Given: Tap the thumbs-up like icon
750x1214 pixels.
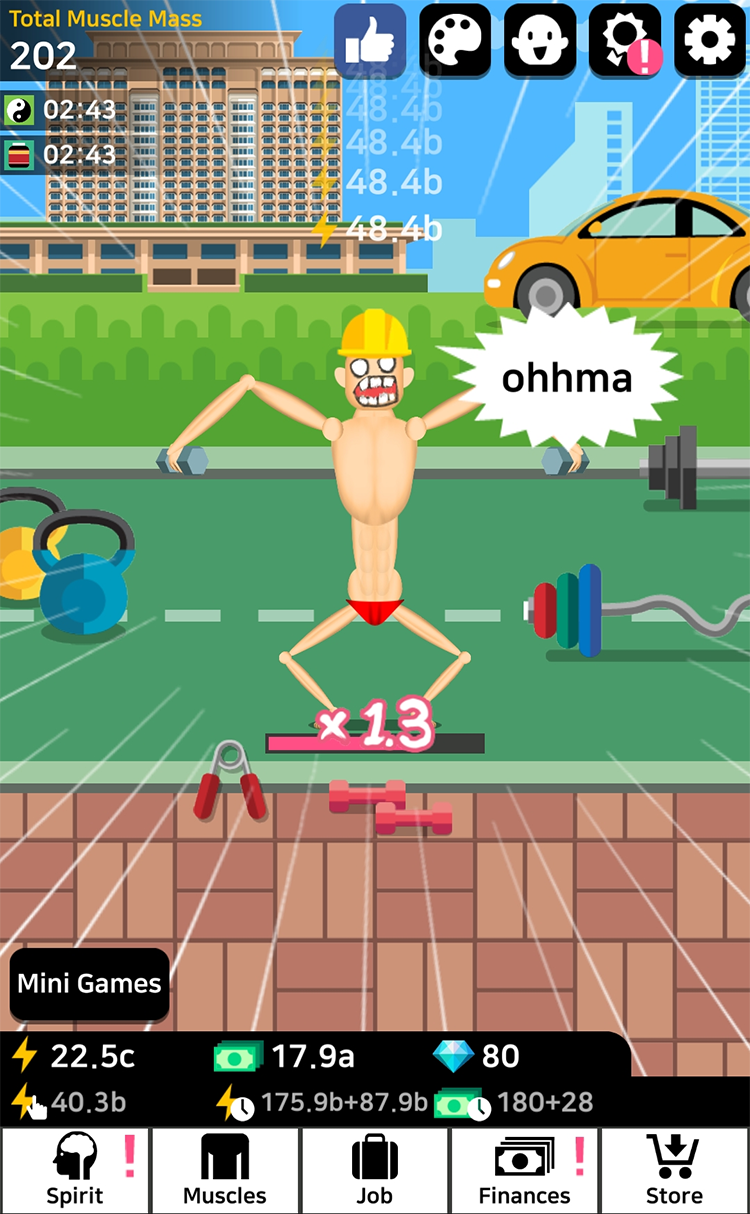Looking at the screenshot, I should (370, 41).
